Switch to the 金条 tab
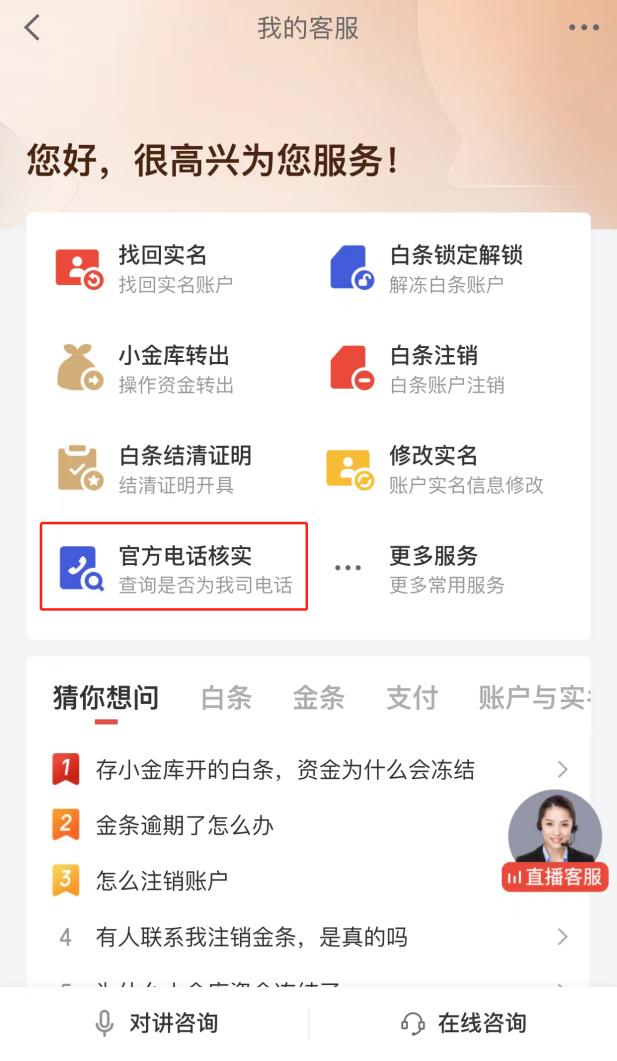 318,698
